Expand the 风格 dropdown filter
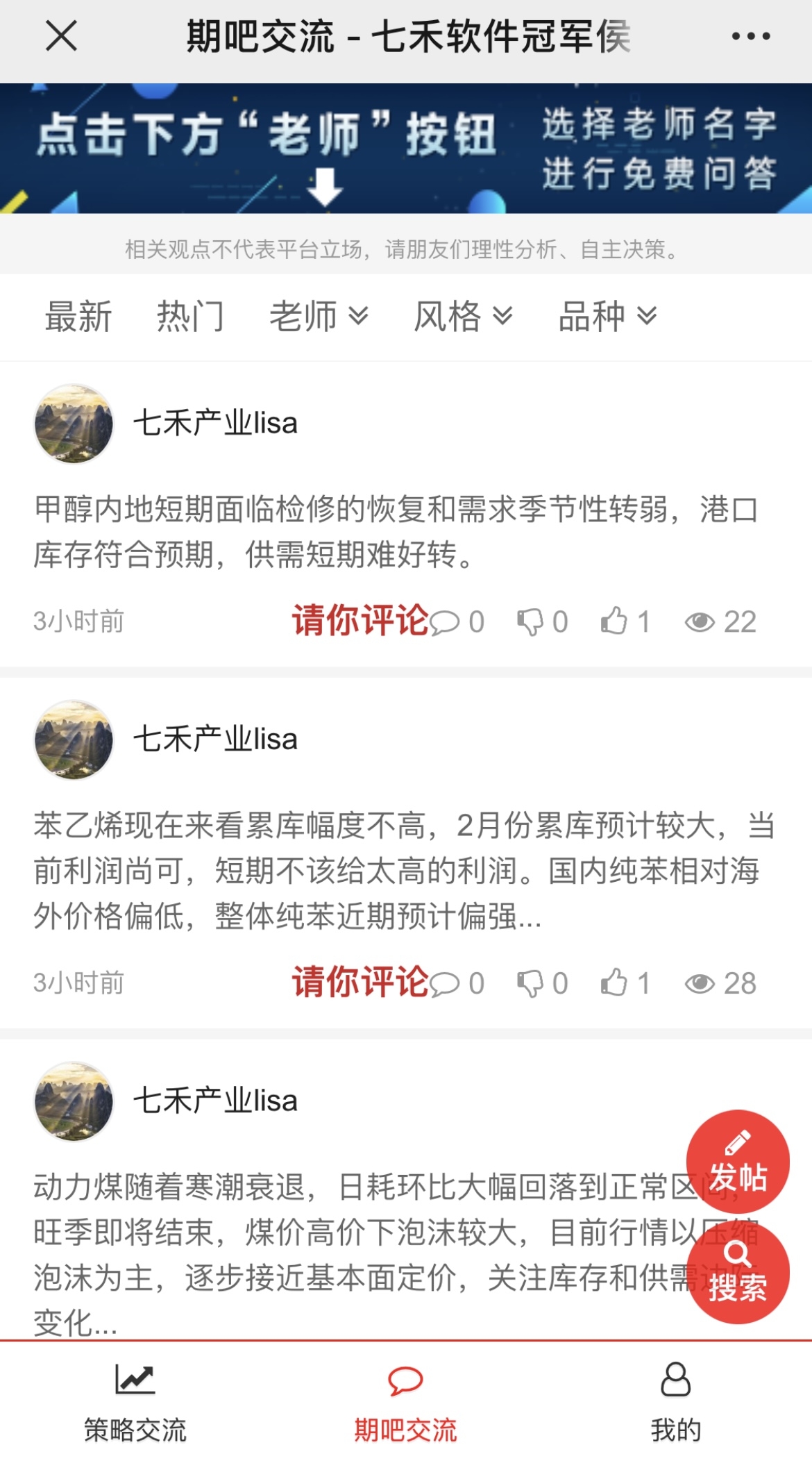This screenshot has height=1470, width=812. click(462, 317)
